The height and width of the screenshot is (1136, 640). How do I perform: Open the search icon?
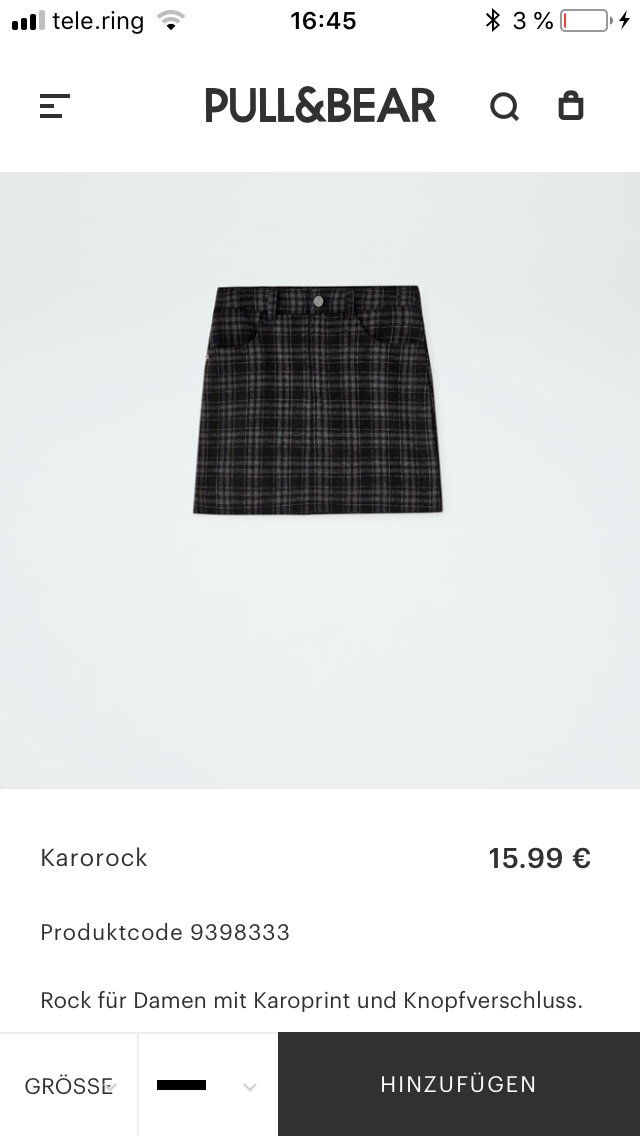(x=504, y=106)
